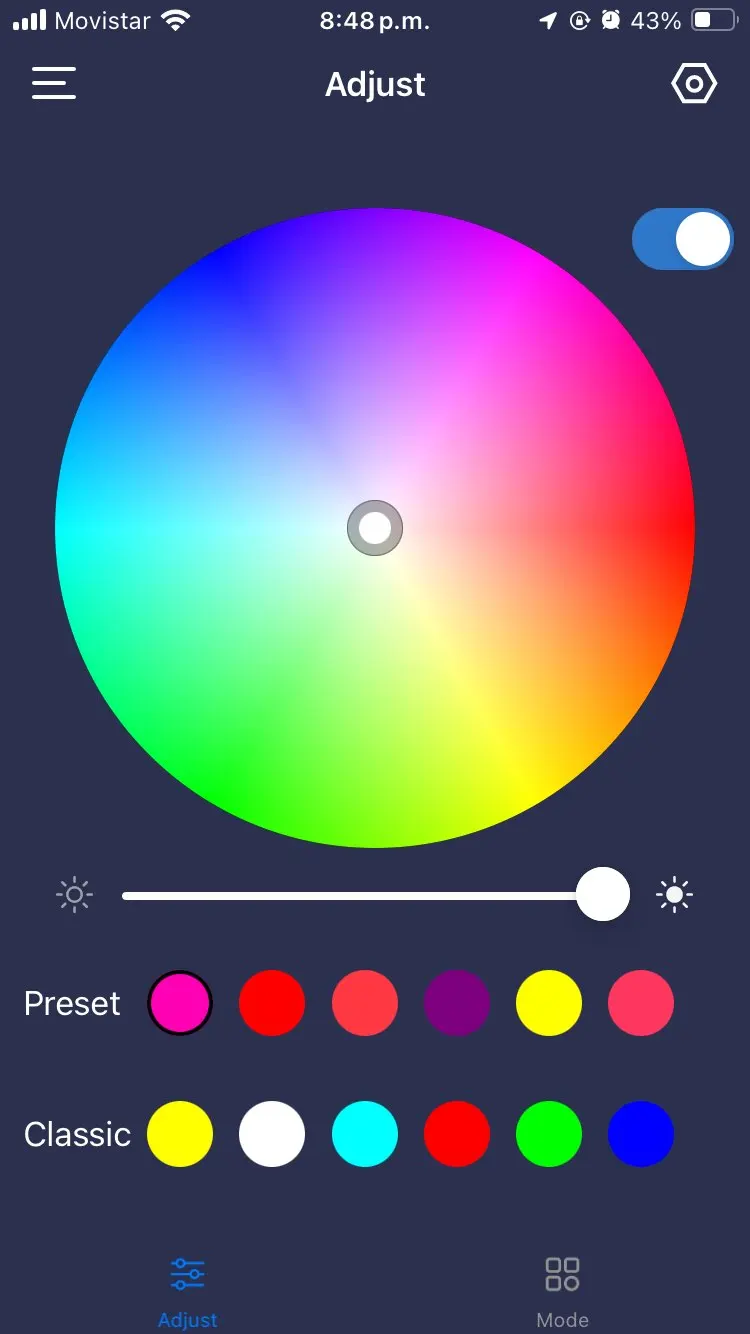Open the Adjust tab
750x1334 pixels.
click(187, 1292)
